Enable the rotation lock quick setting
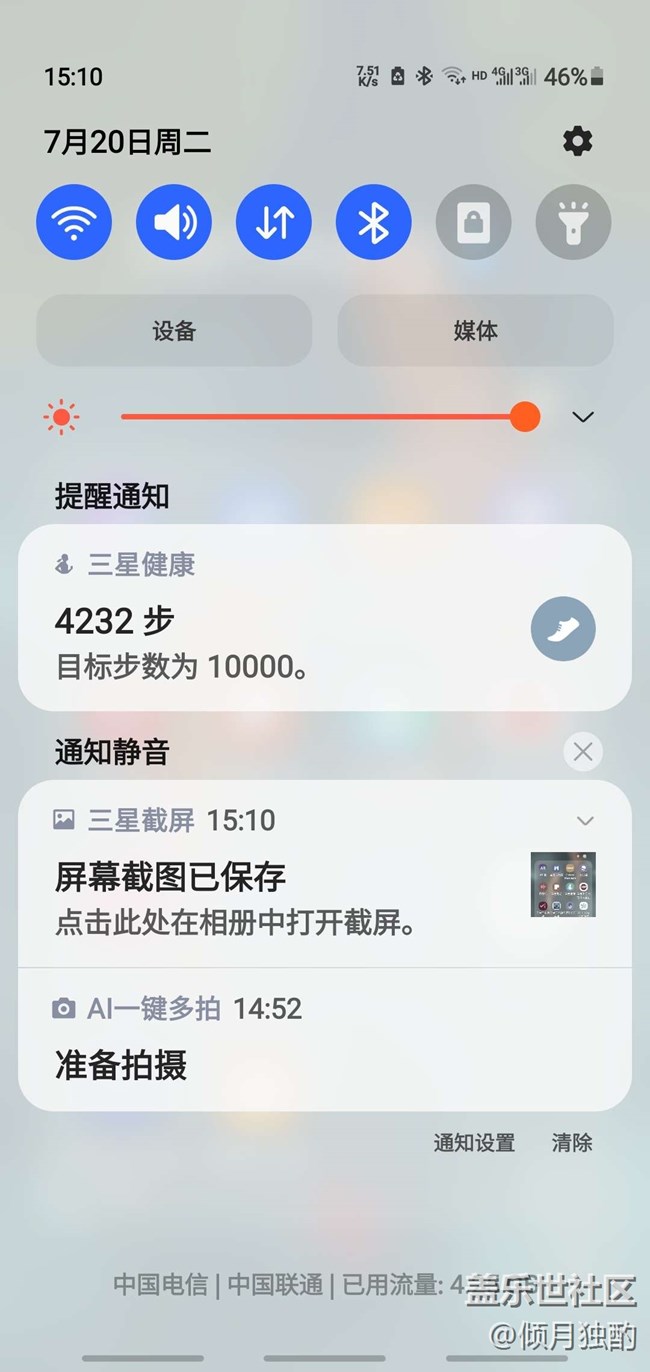The width and height of the screenshot is (650, 1372). pyautogui.click(x=474, y=222)
